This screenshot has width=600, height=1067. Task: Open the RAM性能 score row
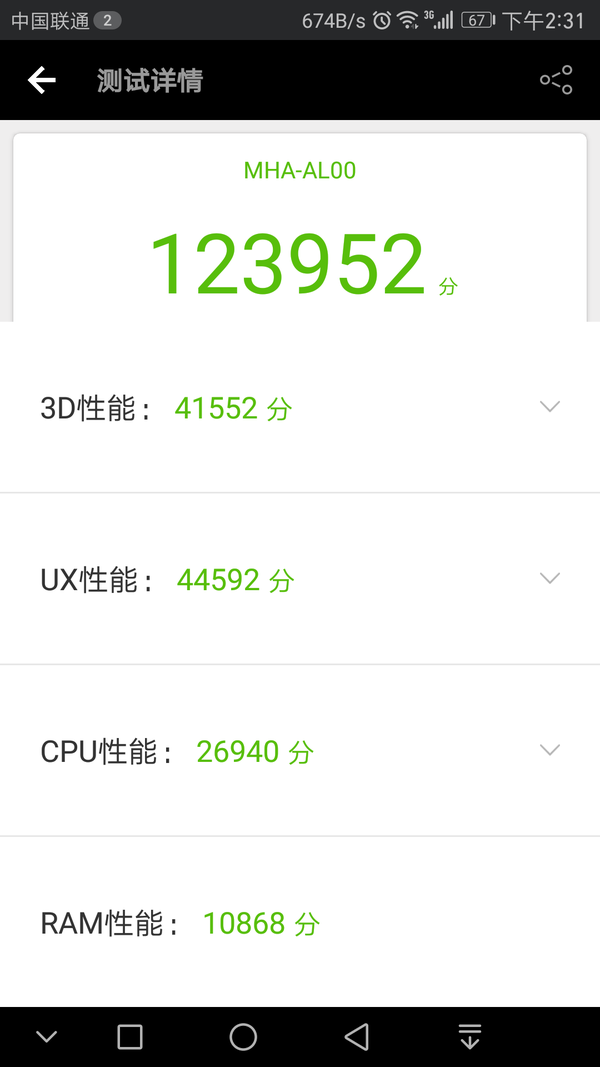pyautogui.click(x=300, y=923)
